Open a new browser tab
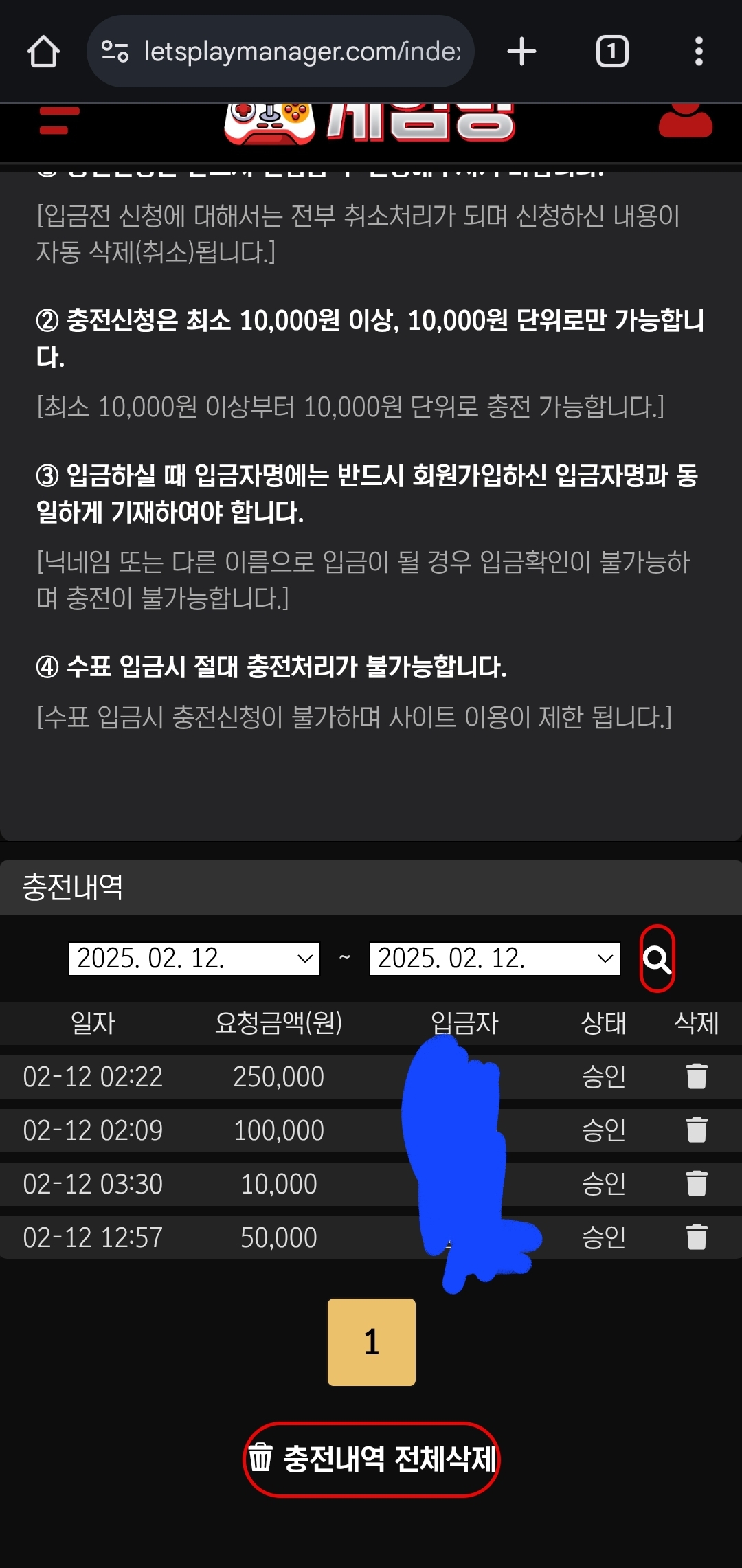 (x=521, y=52)
